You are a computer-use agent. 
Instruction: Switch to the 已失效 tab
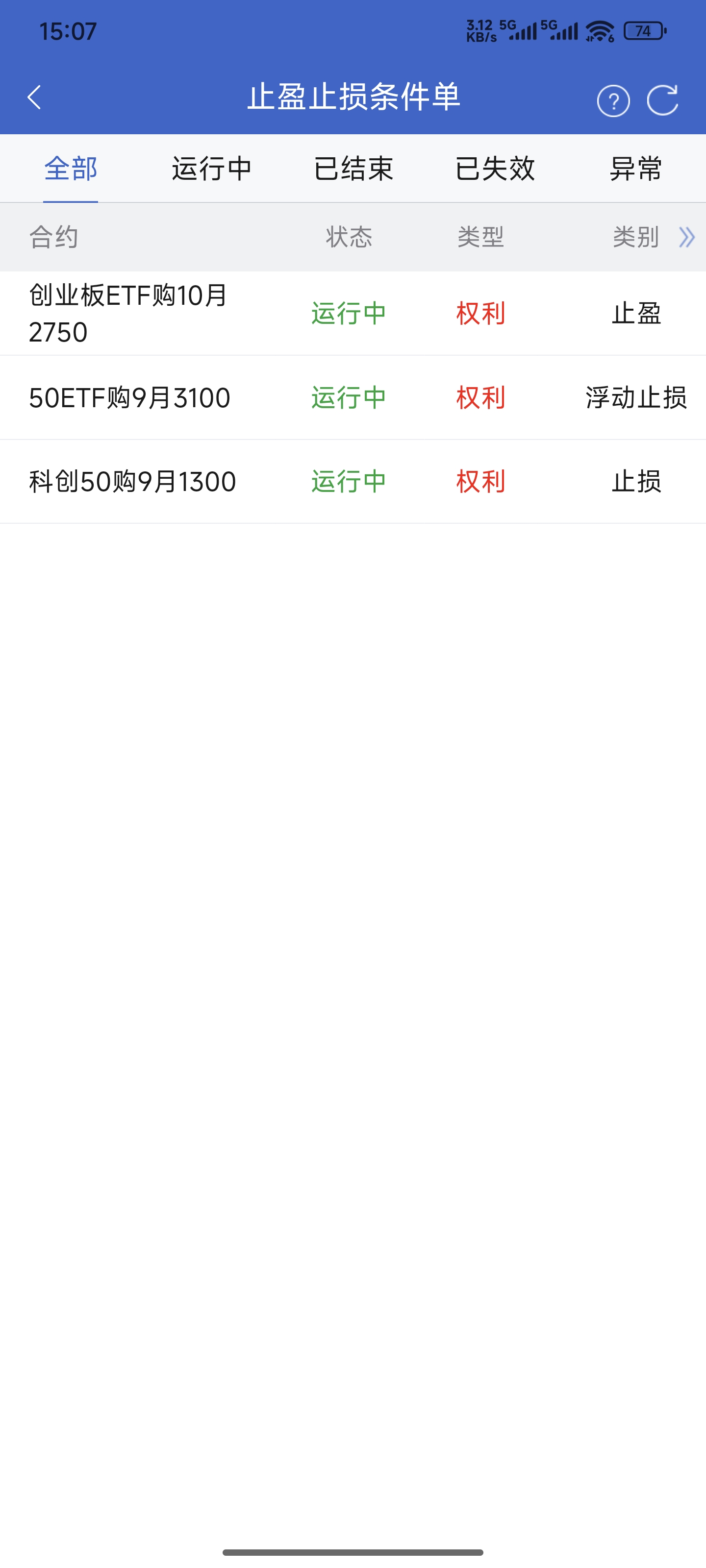coord(495,169)
